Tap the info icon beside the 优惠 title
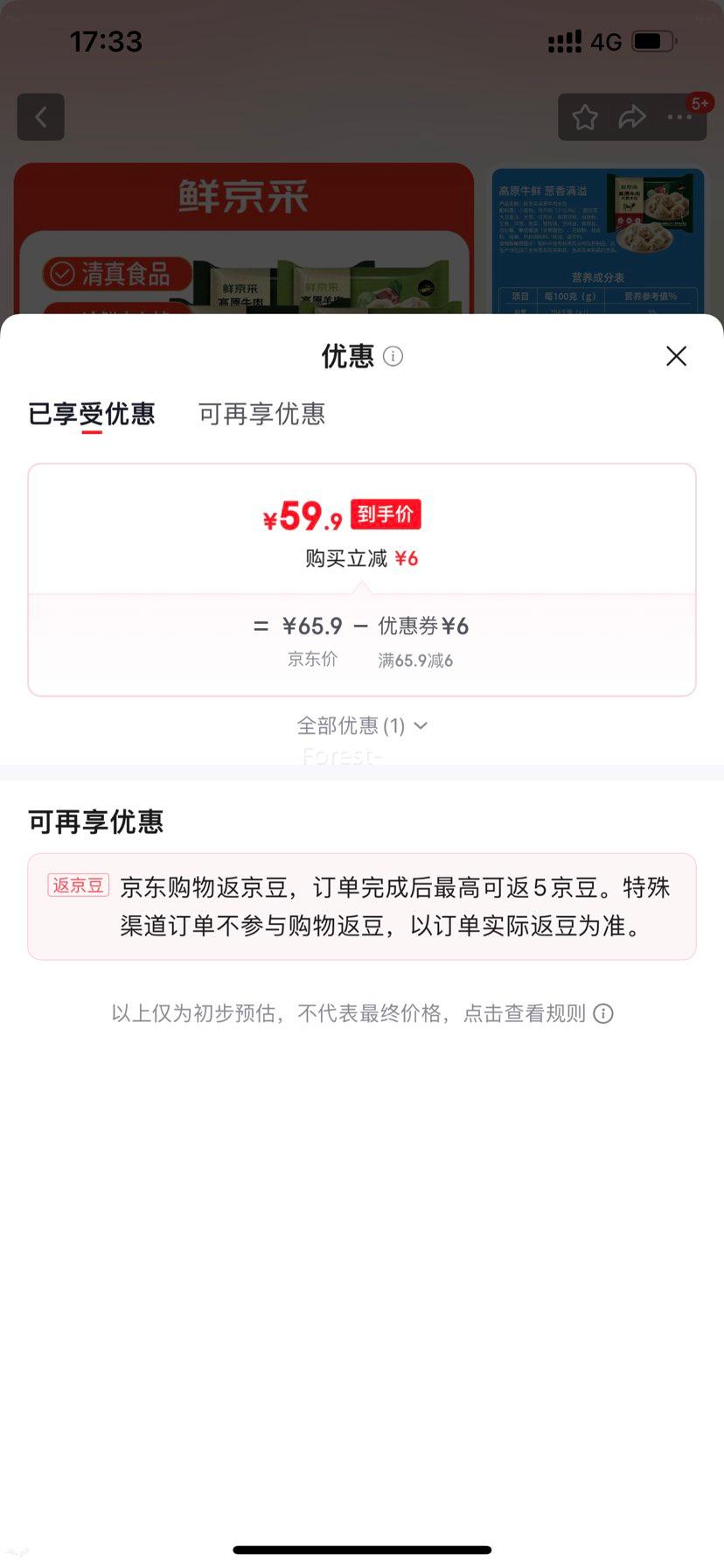Viewport: 724px width, 1568px height. tap(394, 356)
